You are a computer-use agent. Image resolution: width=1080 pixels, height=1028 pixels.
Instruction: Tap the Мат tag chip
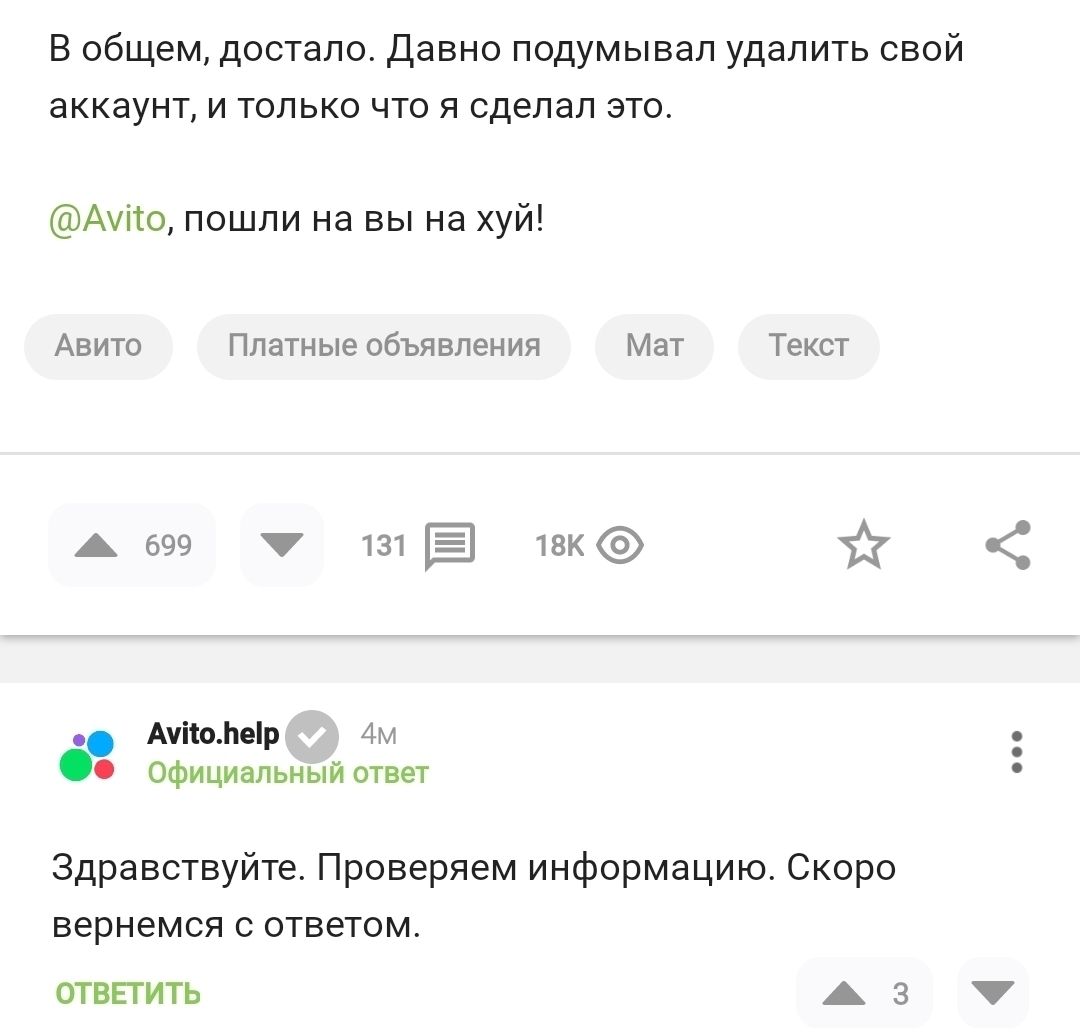point(654,346)
